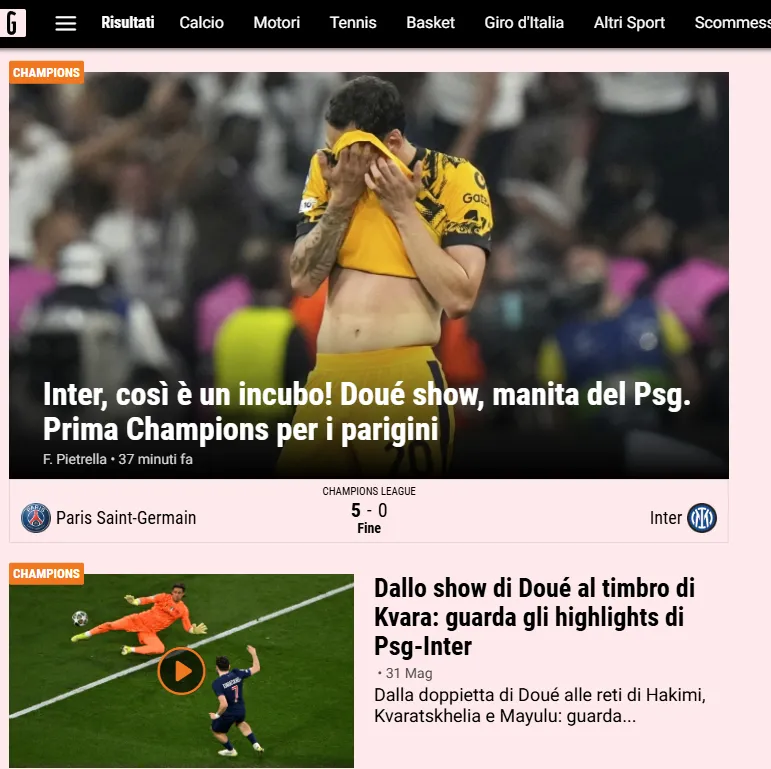Switch to Altri Sport
Screen dimensions: 771x769
[629, 22]
